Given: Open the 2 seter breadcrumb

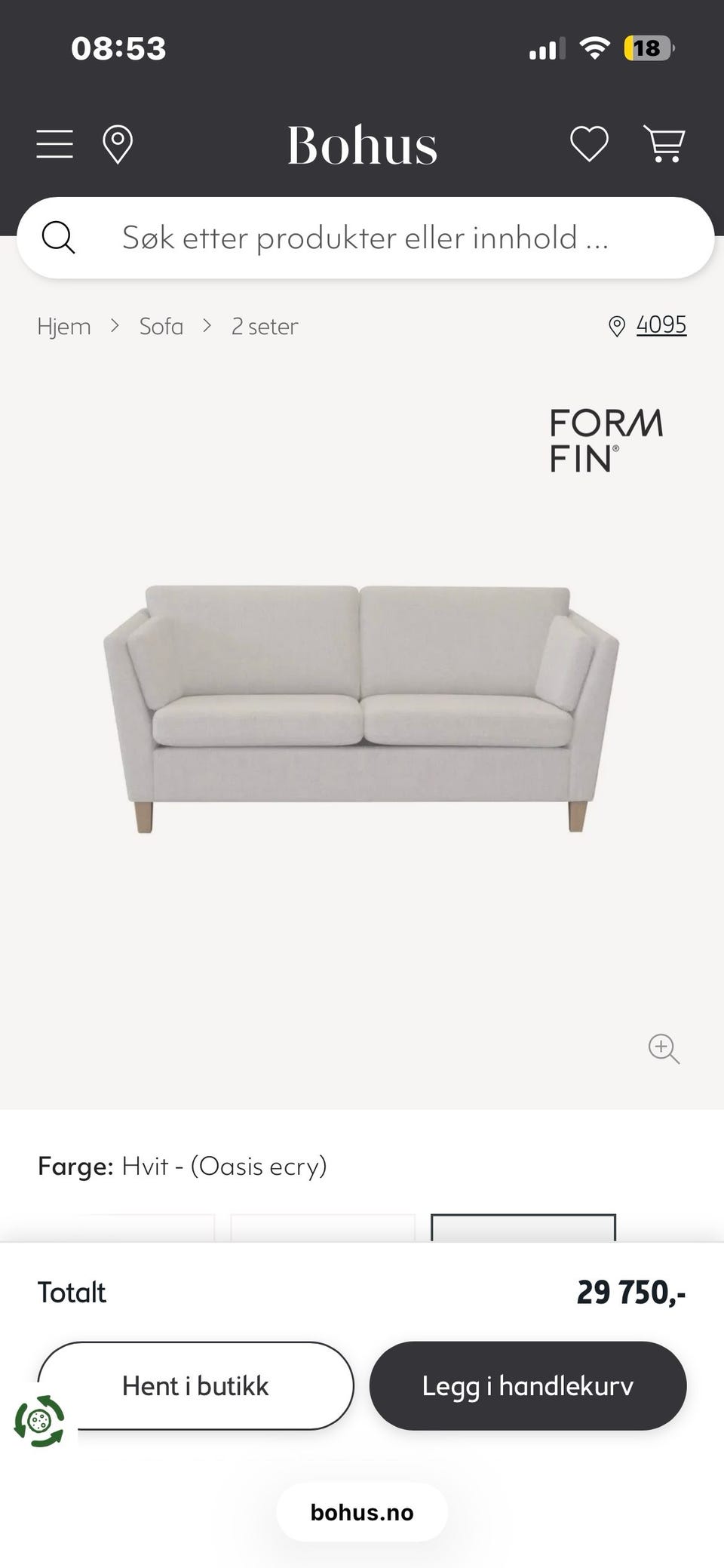Looking at the screenshot, I should (265, 327).
